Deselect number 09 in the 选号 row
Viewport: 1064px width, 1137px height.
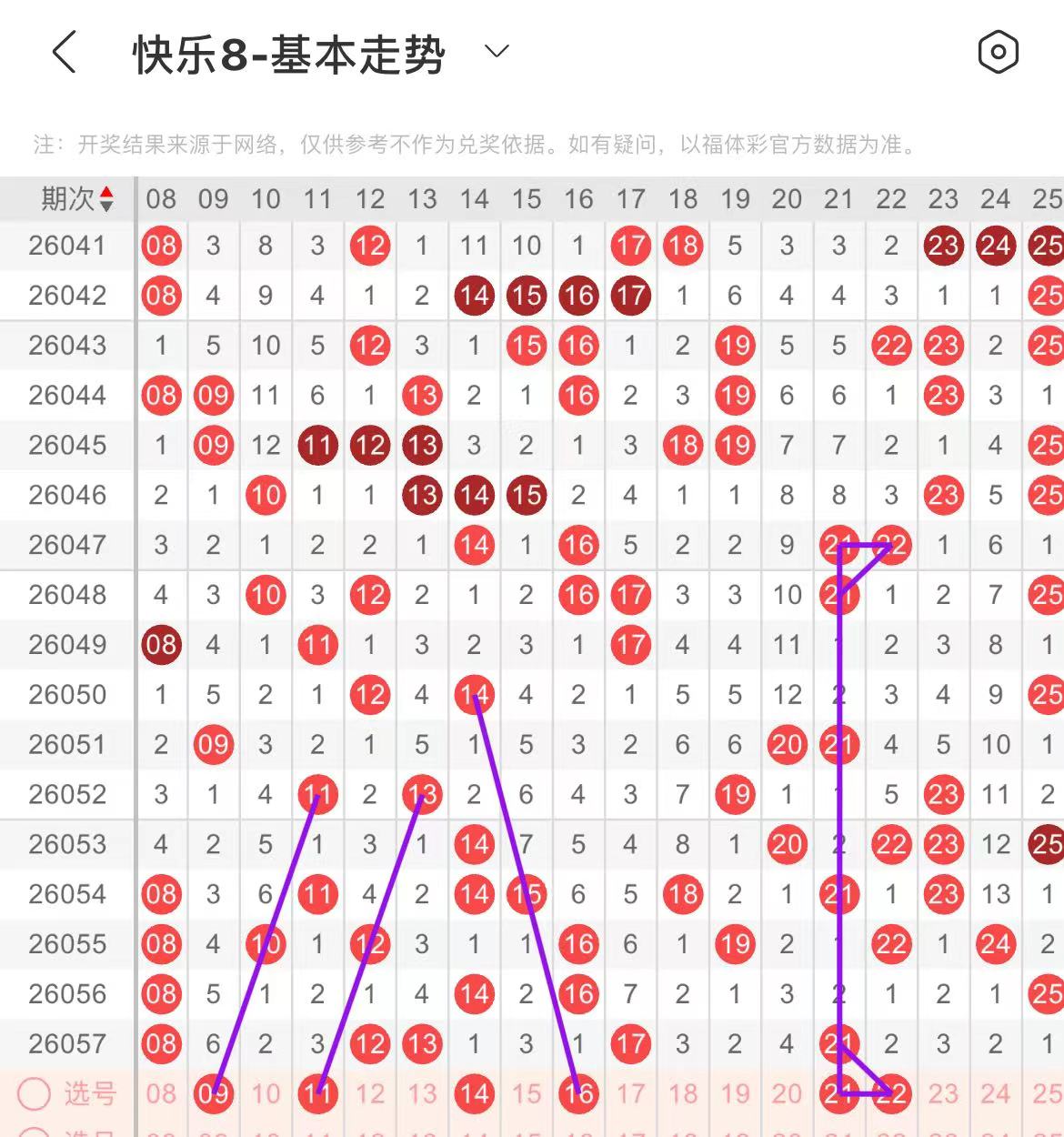click(214, 1093)
